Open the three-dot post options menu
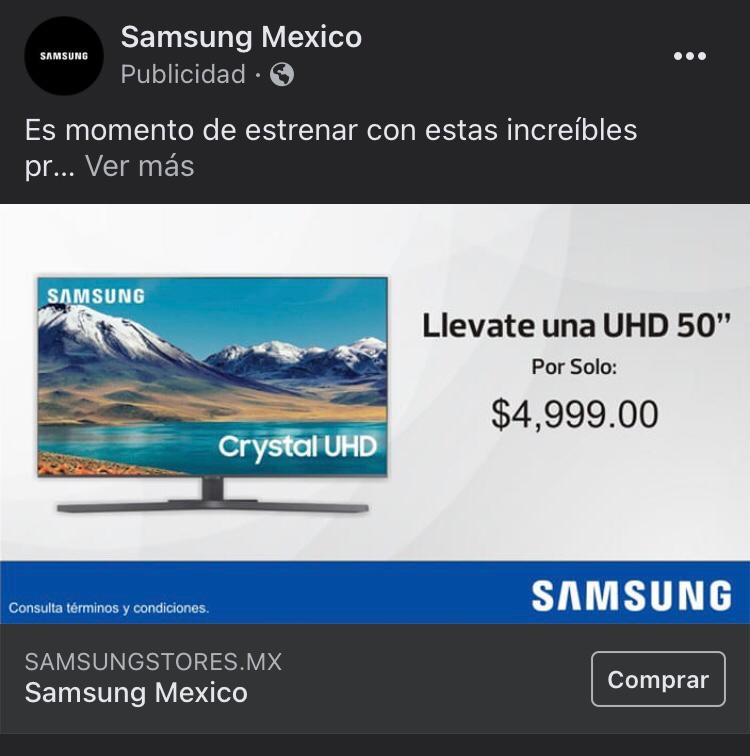The height and width of the screenshot is (756, 750). click(690, 57)
